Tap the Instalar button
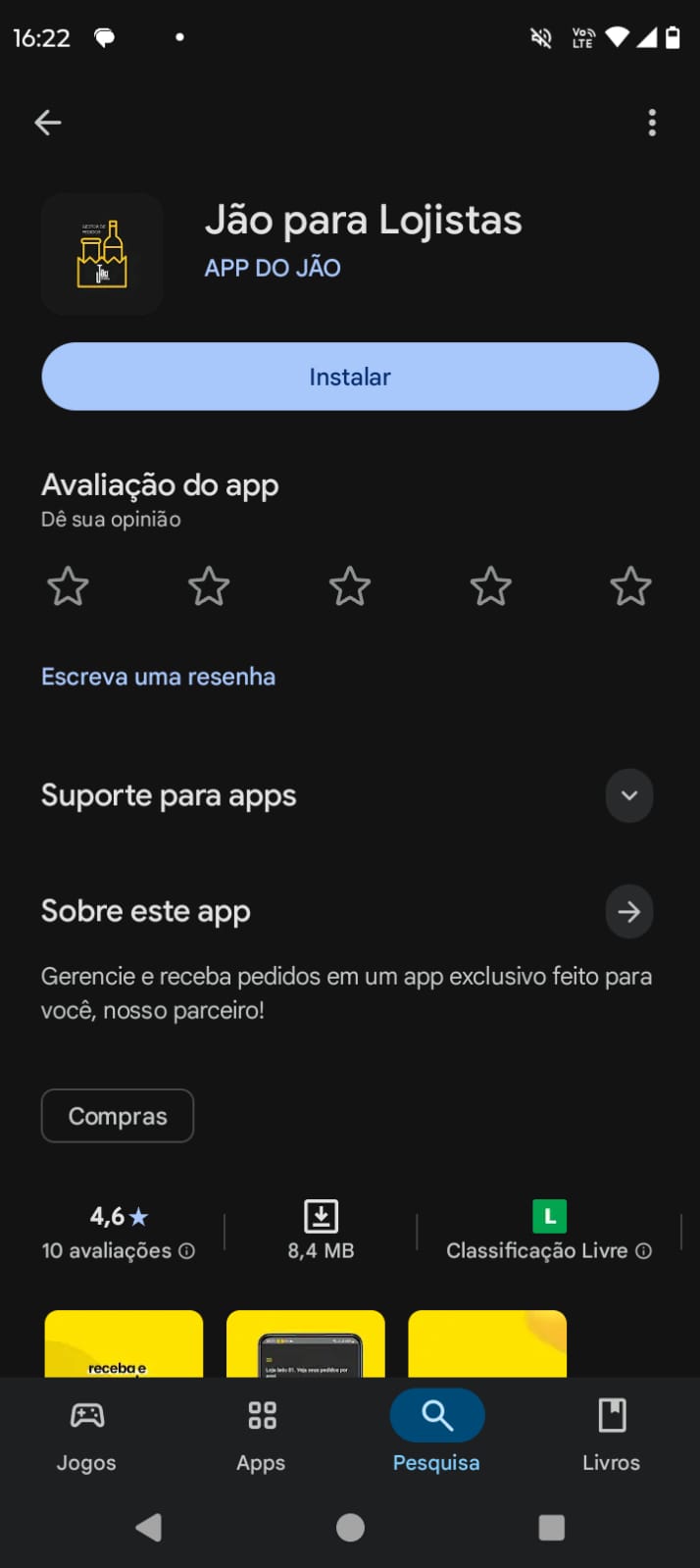Viewport: 700px width, 1568px height. pos(350,377)
